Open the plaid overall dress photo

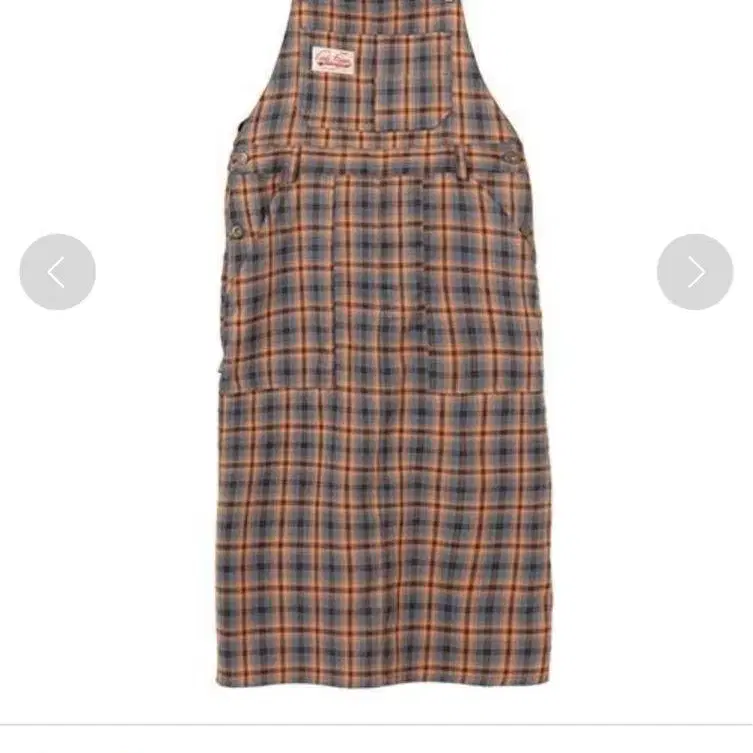384,344
